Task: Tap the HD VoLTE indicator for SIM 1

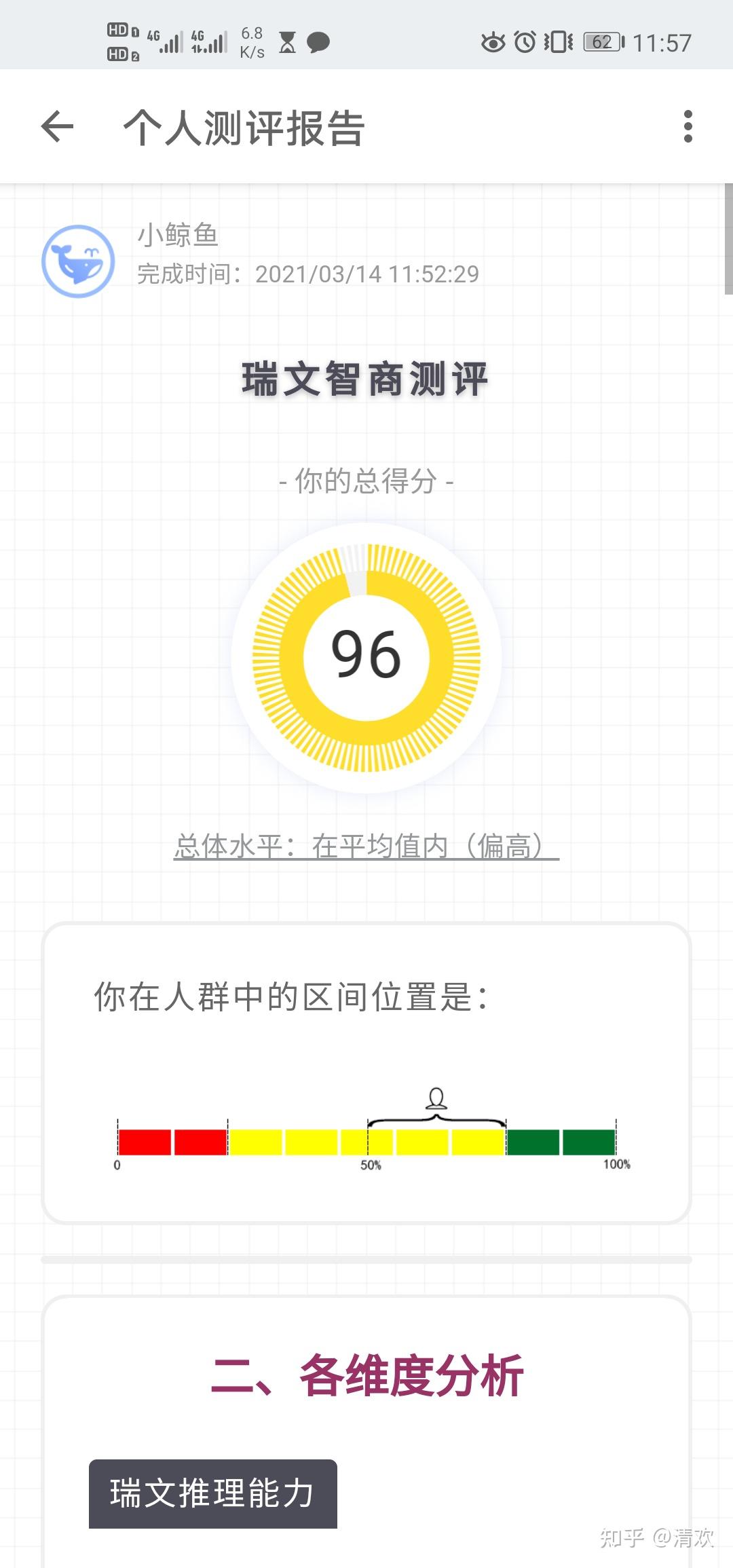Action: [x=119, y=31]
